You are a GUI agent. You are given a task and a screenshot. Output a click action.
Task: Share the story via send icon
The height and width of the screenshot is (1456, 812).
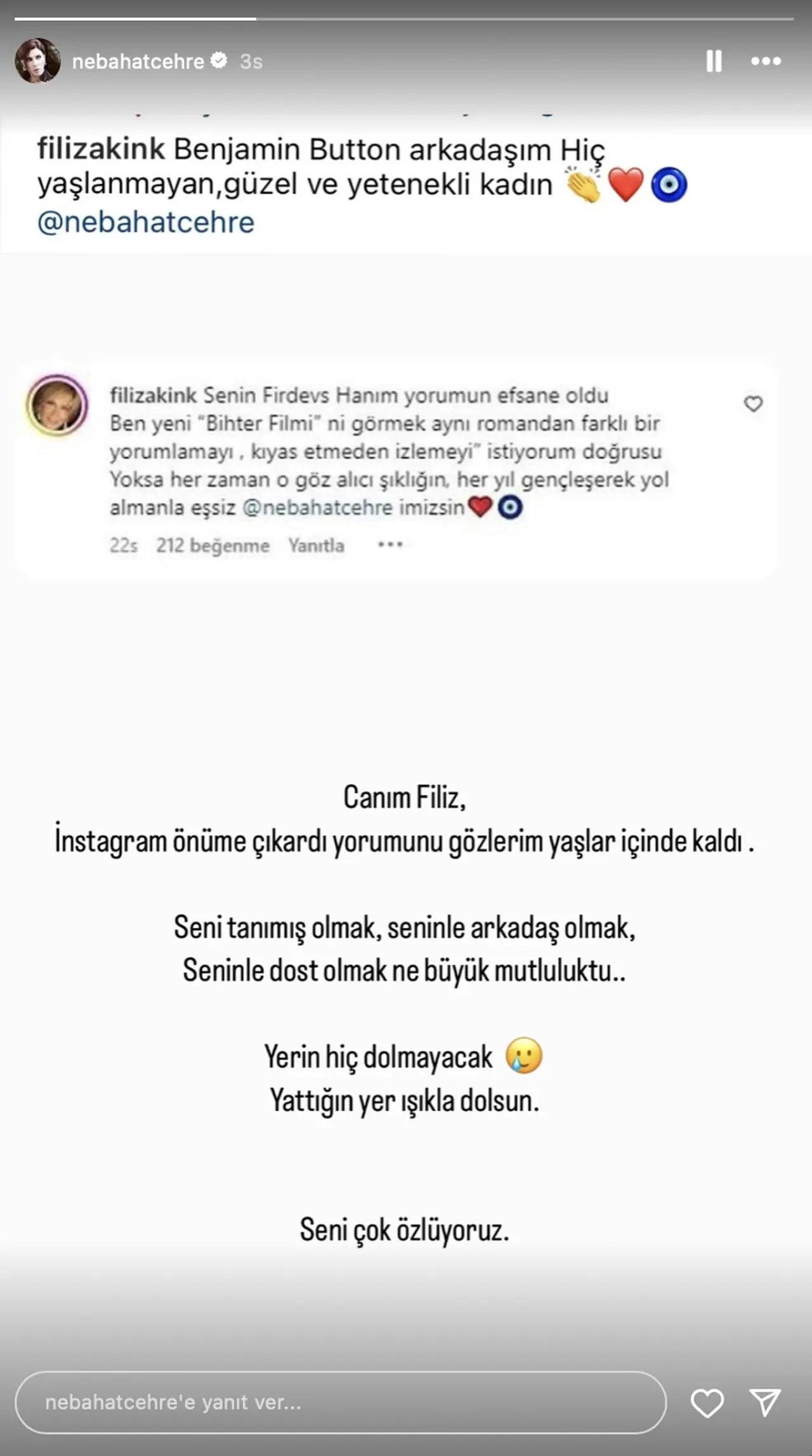click(x=764, y=1402)
